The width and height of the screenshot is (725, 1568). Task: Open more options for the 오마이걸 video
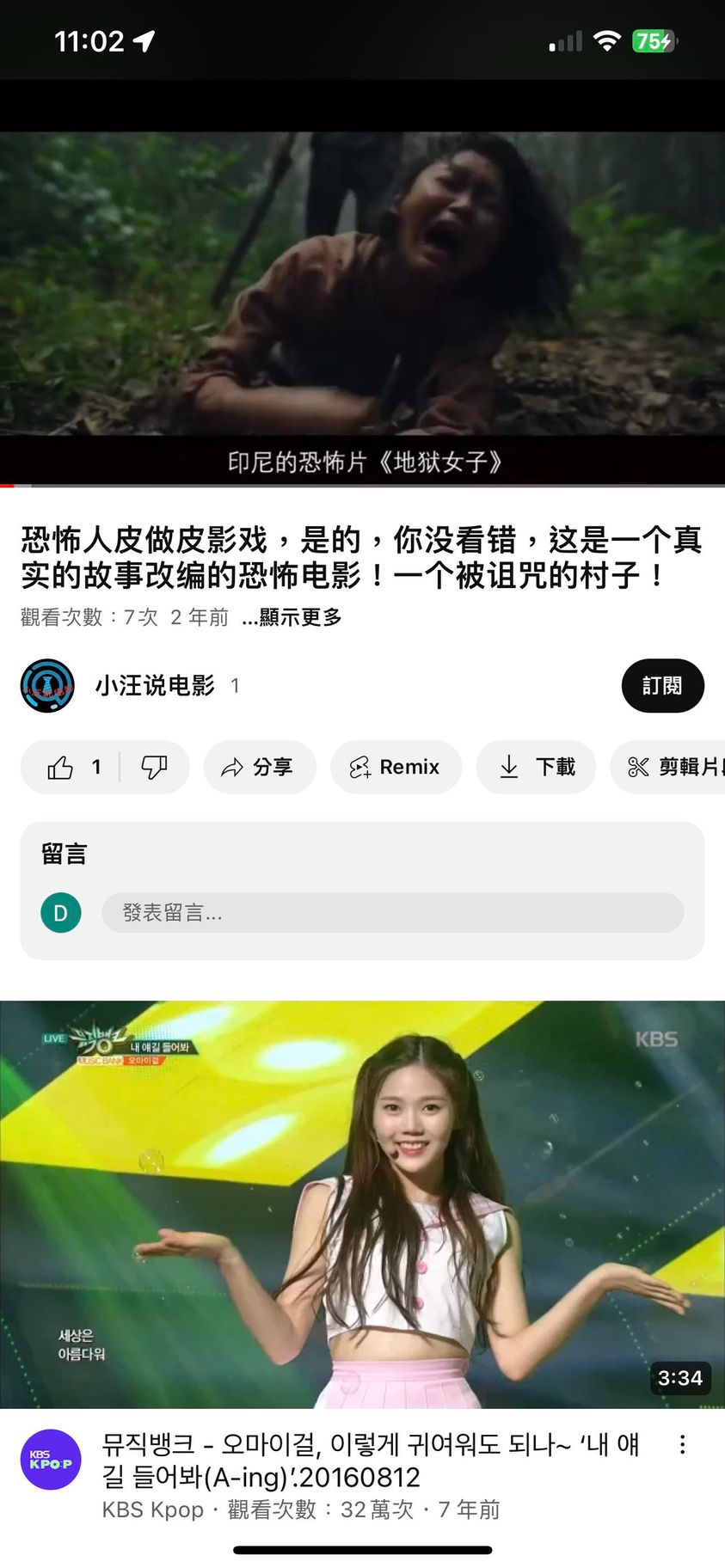point(683,1444)
